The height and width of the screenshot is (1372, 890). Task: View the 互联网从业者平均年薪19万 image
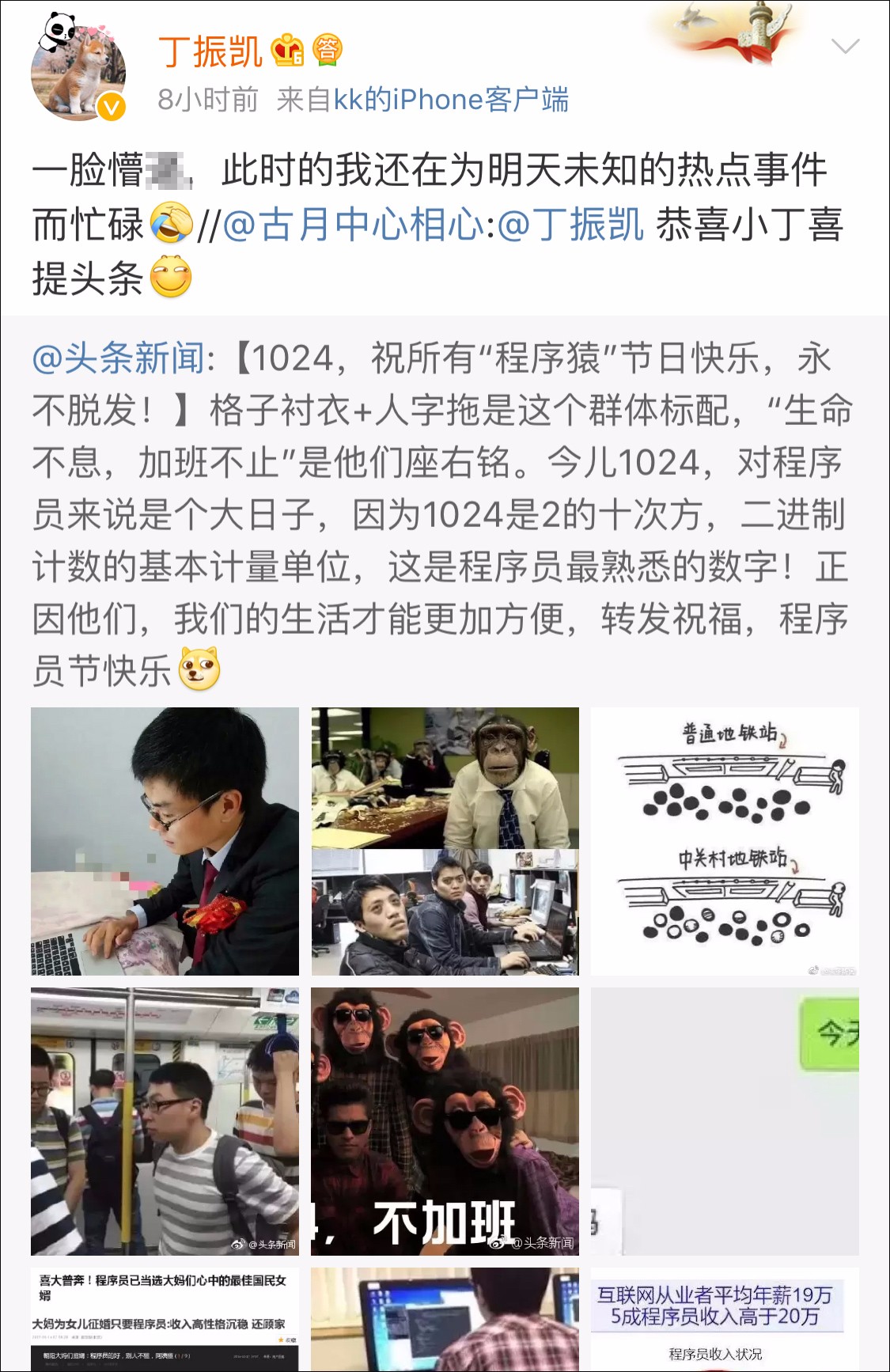(725, 1319)
